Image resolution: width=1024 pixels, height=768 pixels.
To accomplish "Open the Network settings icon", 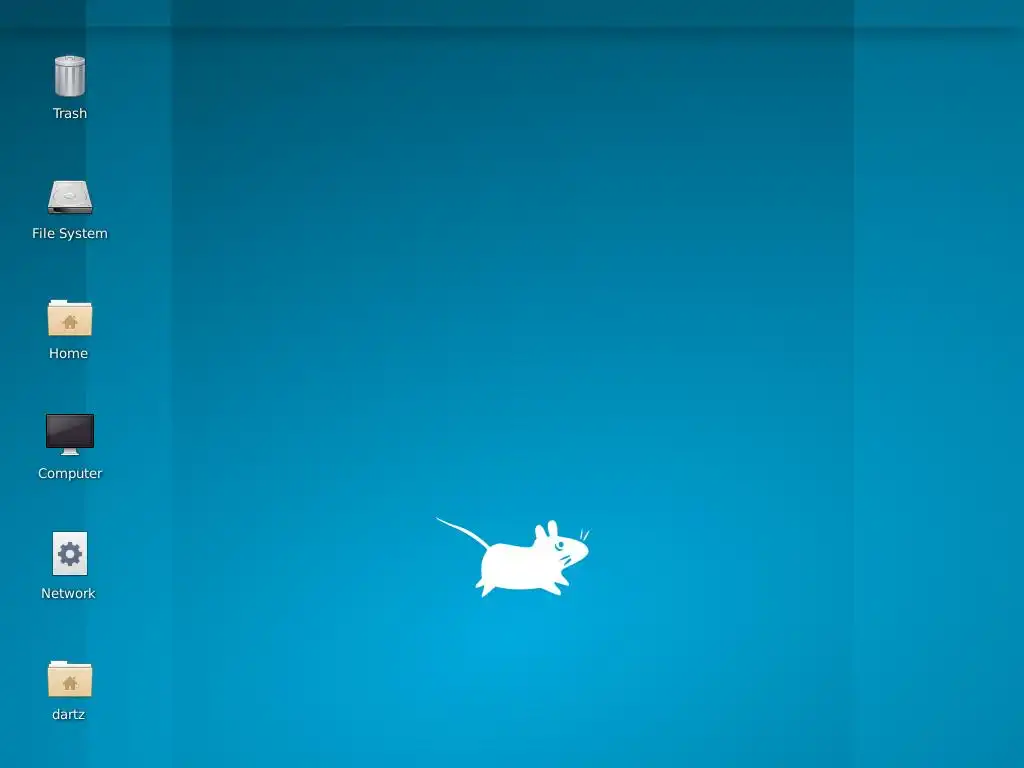I will click(70, 554).
